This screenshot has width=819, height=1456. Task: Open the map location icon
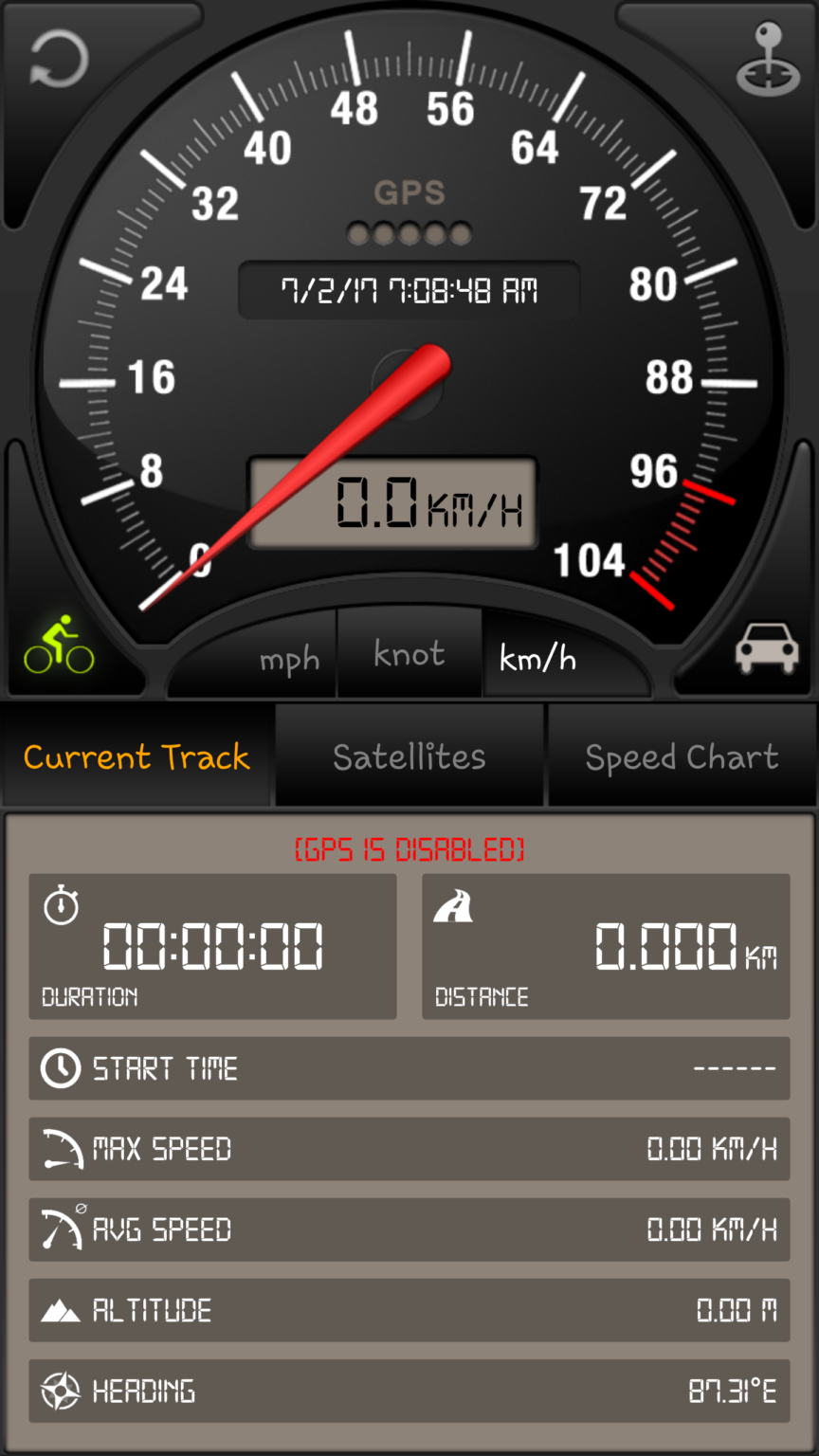tap(767, 59)
